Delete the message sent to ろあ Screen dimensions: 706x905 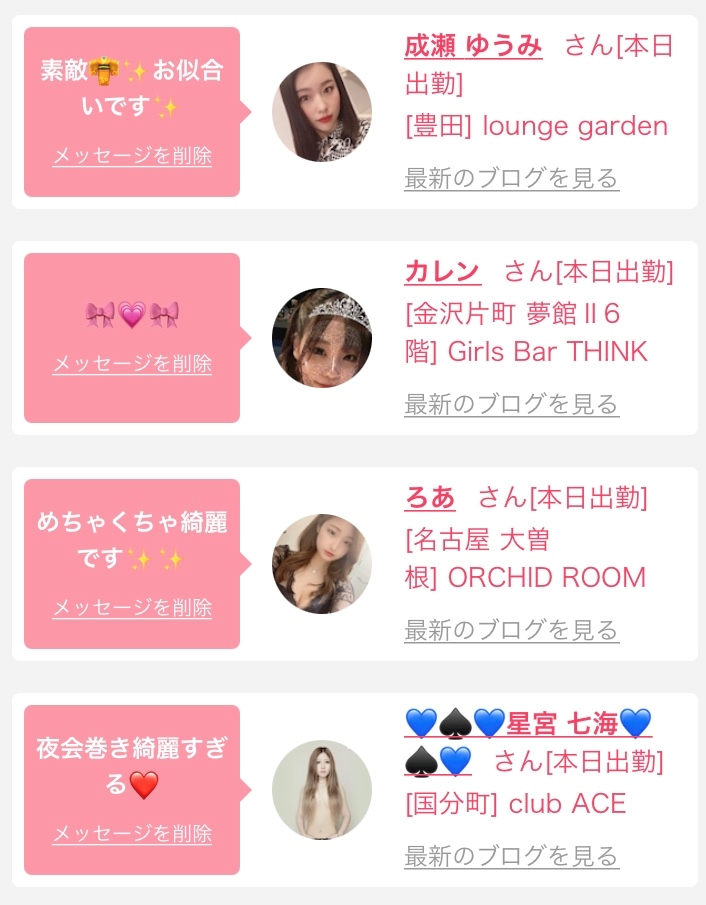pos(132,607)
